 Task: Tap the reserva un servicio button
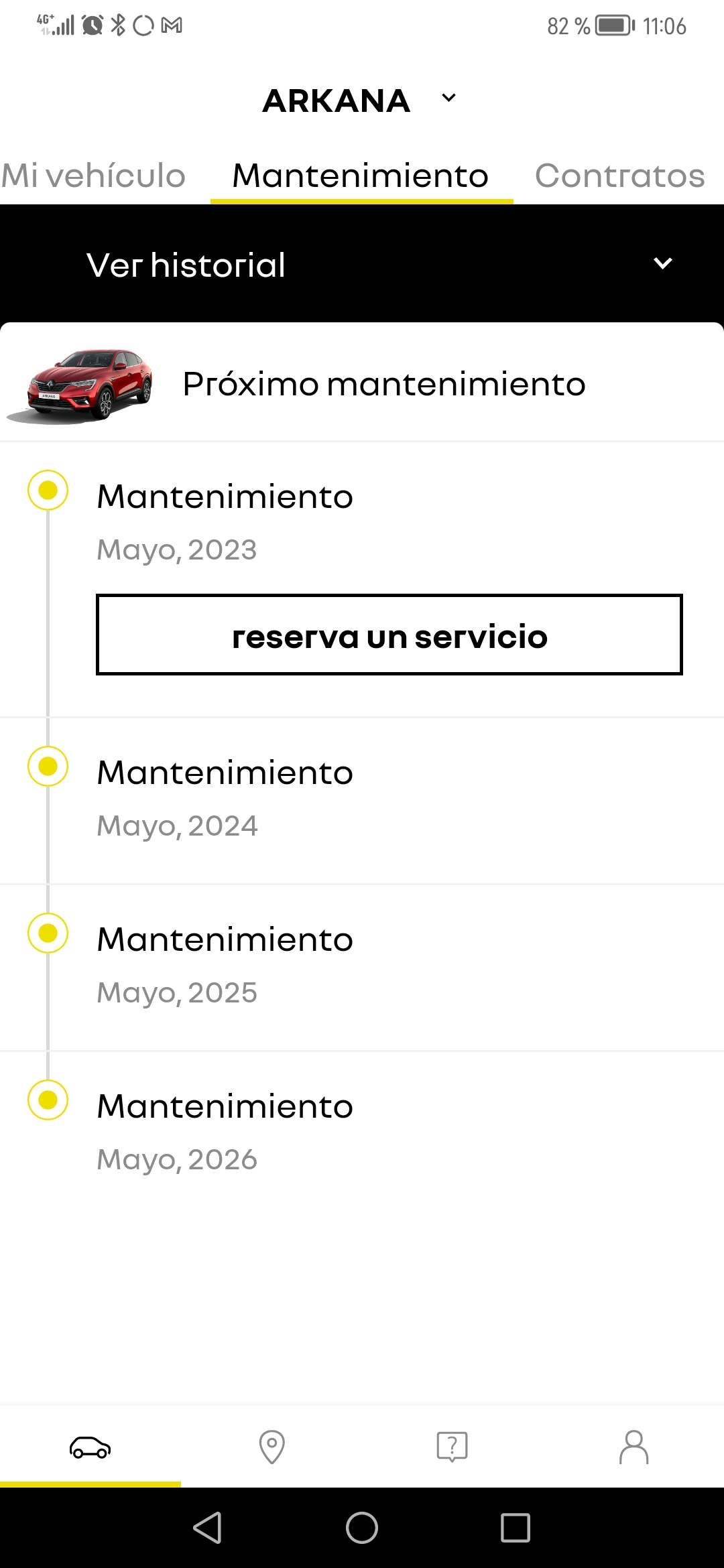tap(389, 635)
